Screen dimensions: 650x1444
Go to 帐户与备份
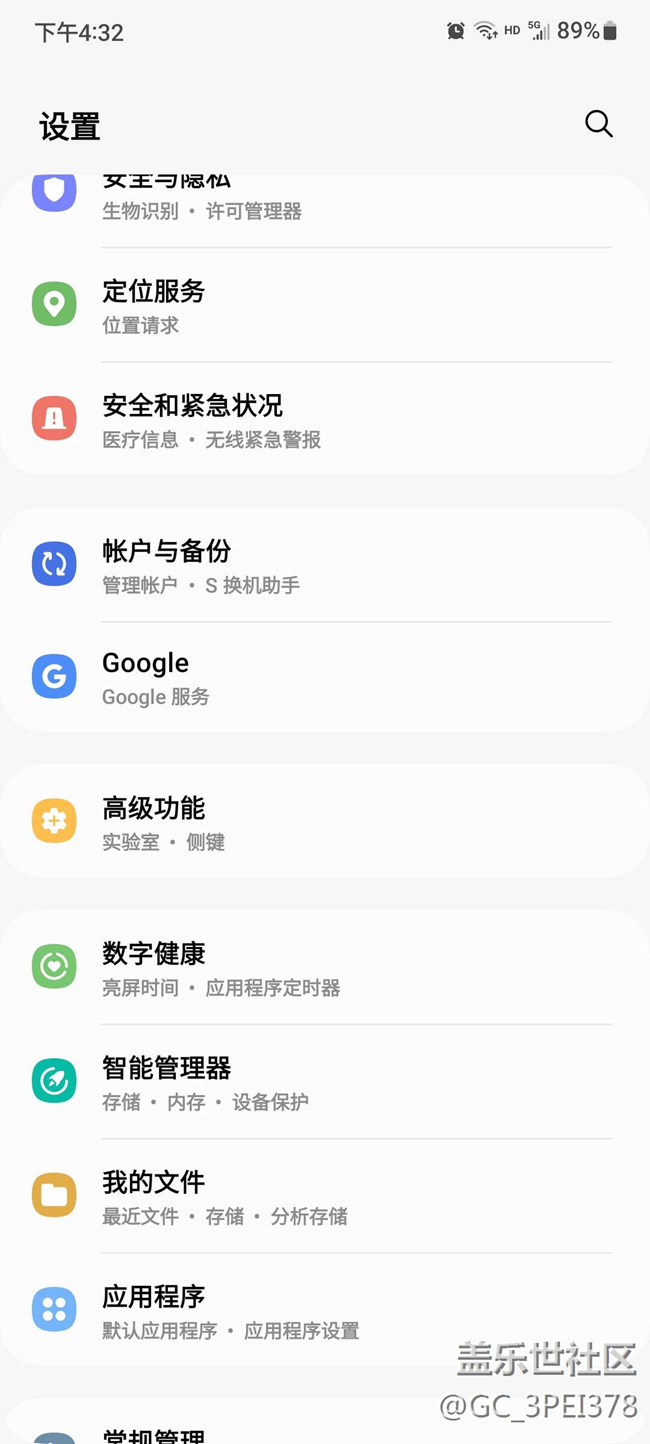coord(166,564)
